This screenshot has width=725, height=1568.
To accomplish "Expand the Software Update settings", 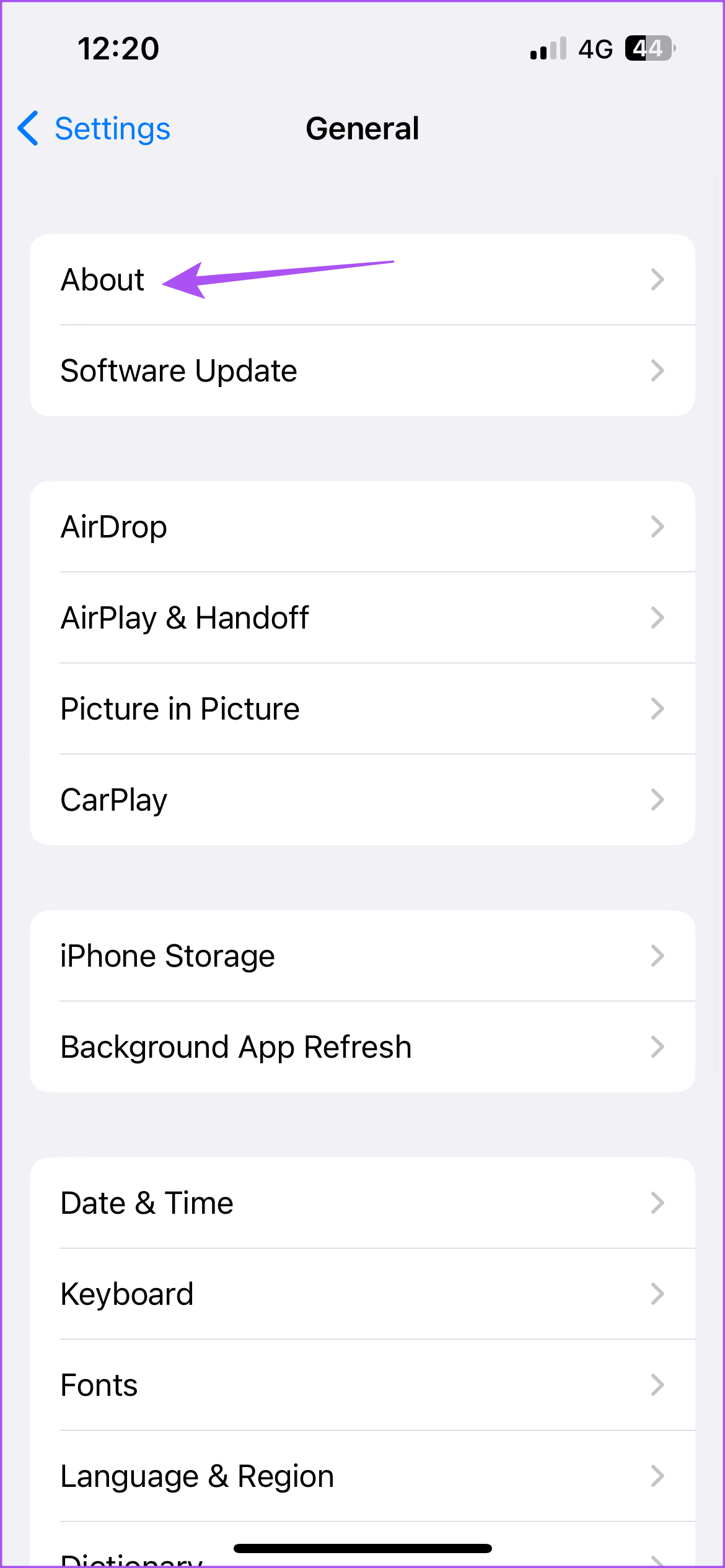I will pos(362,370).
